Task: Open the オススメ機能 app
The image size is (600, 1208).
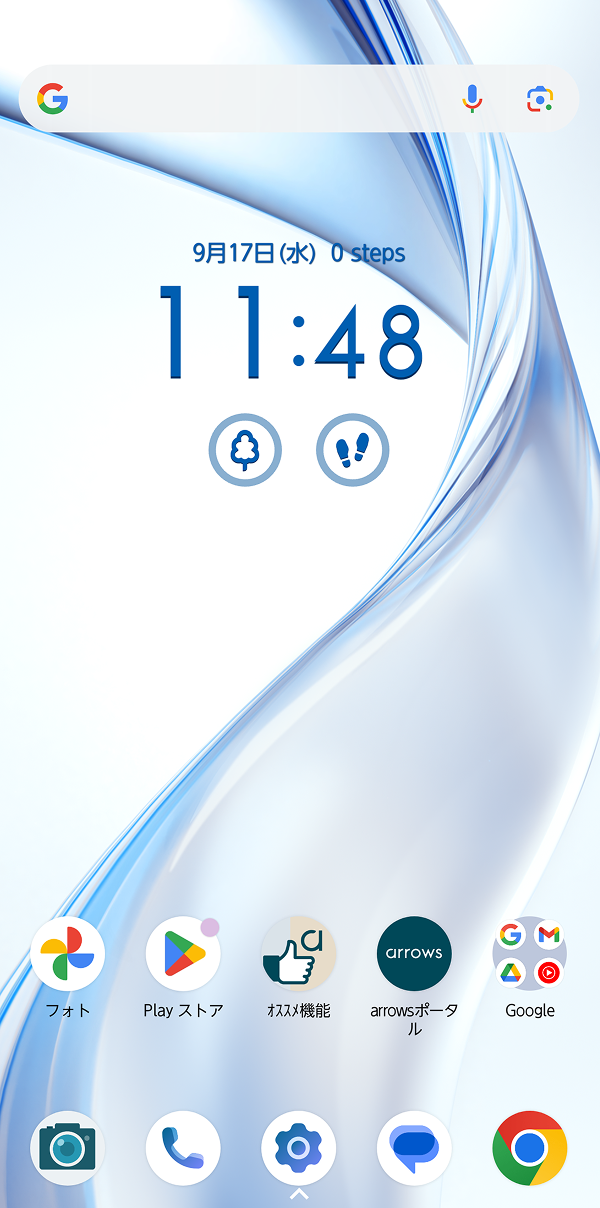Action: 298,954
